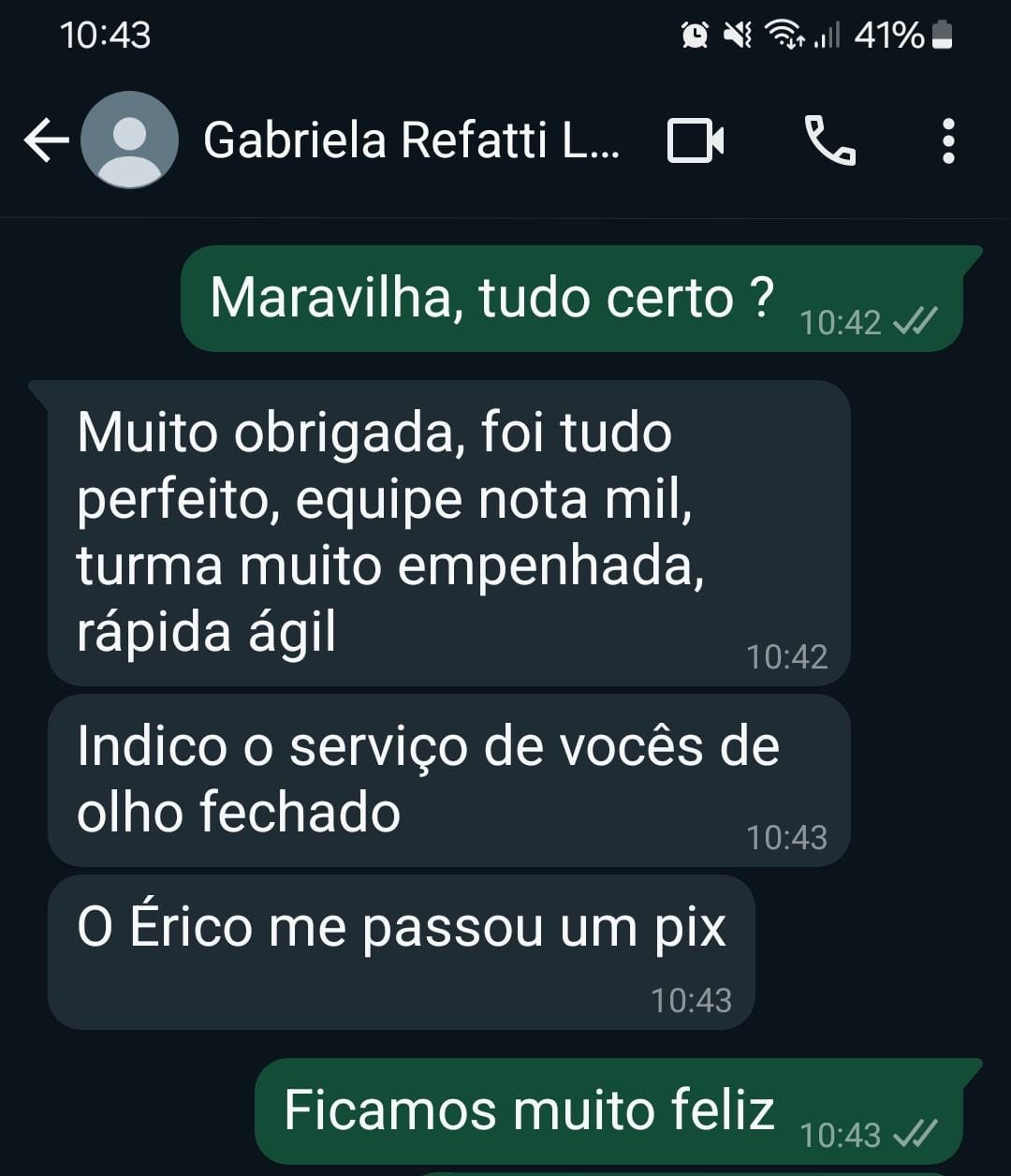Open Gabriela Refatti's profile picture
The image size is (1011, 1176).
(129, 140)
